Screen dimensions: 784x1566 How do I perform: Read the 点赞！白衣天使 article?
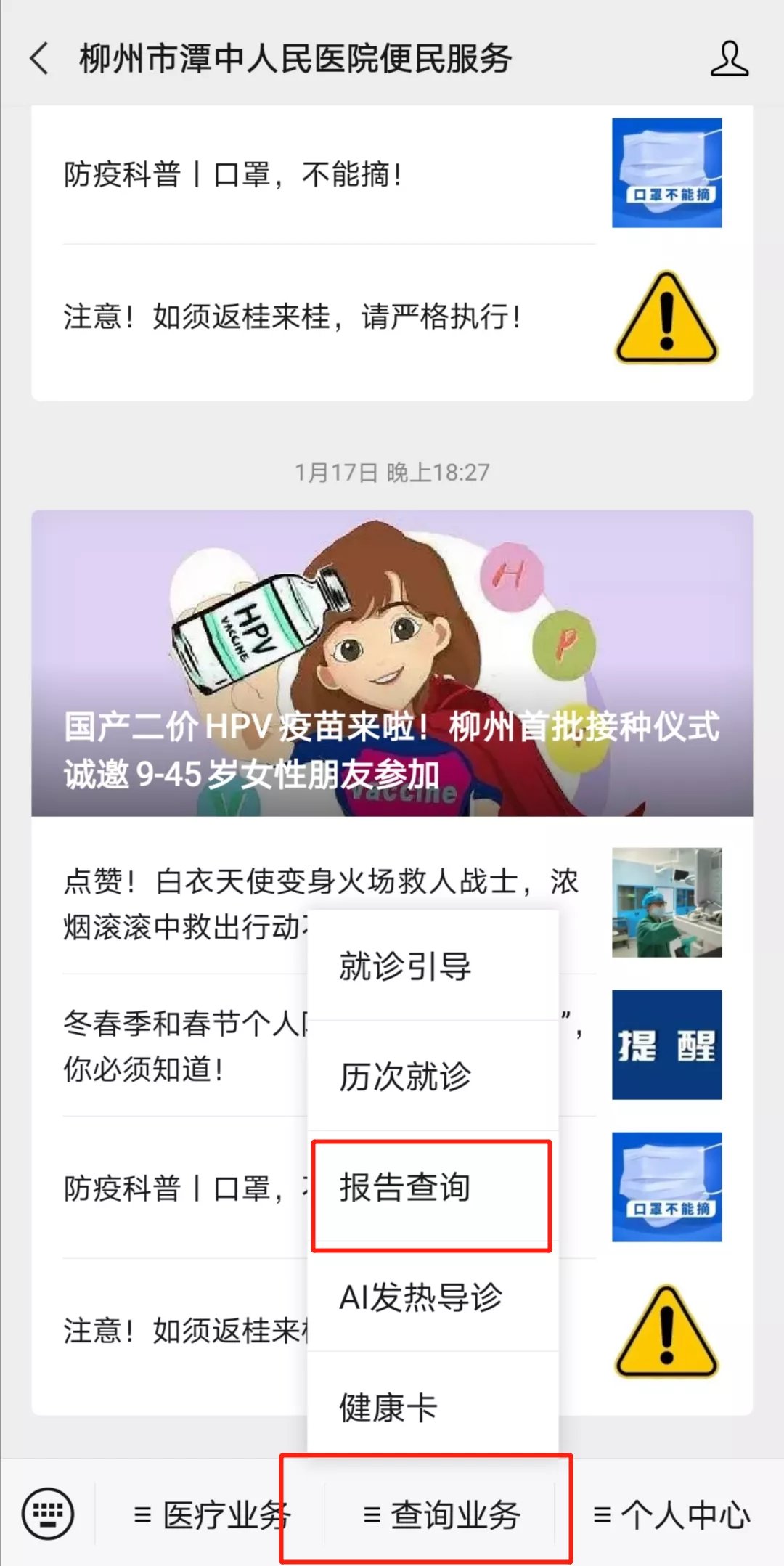click(181, 904)
